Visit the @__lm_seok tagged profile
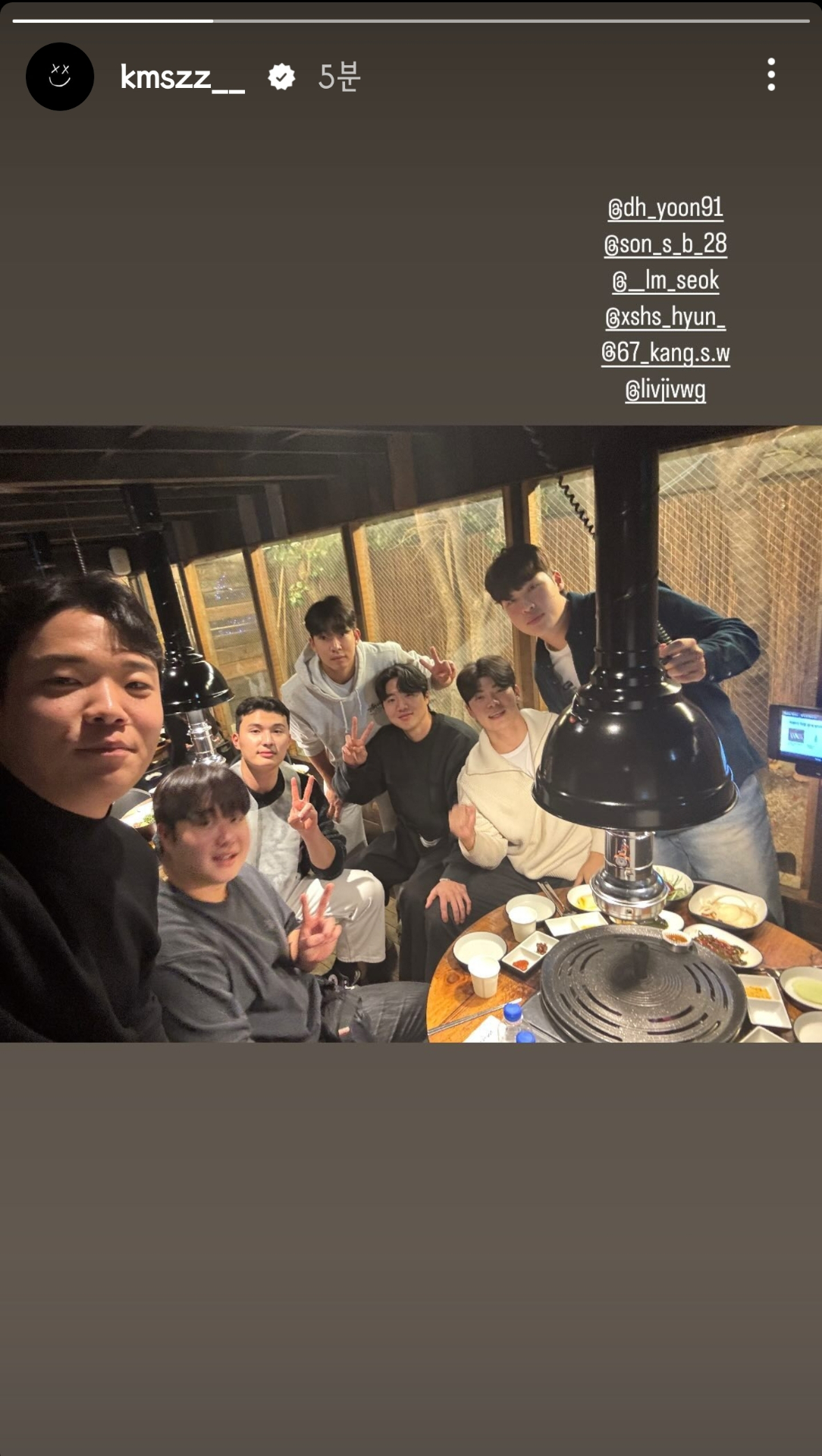The width and height of the screenshot is (822, 1456). tap(665, 280)
